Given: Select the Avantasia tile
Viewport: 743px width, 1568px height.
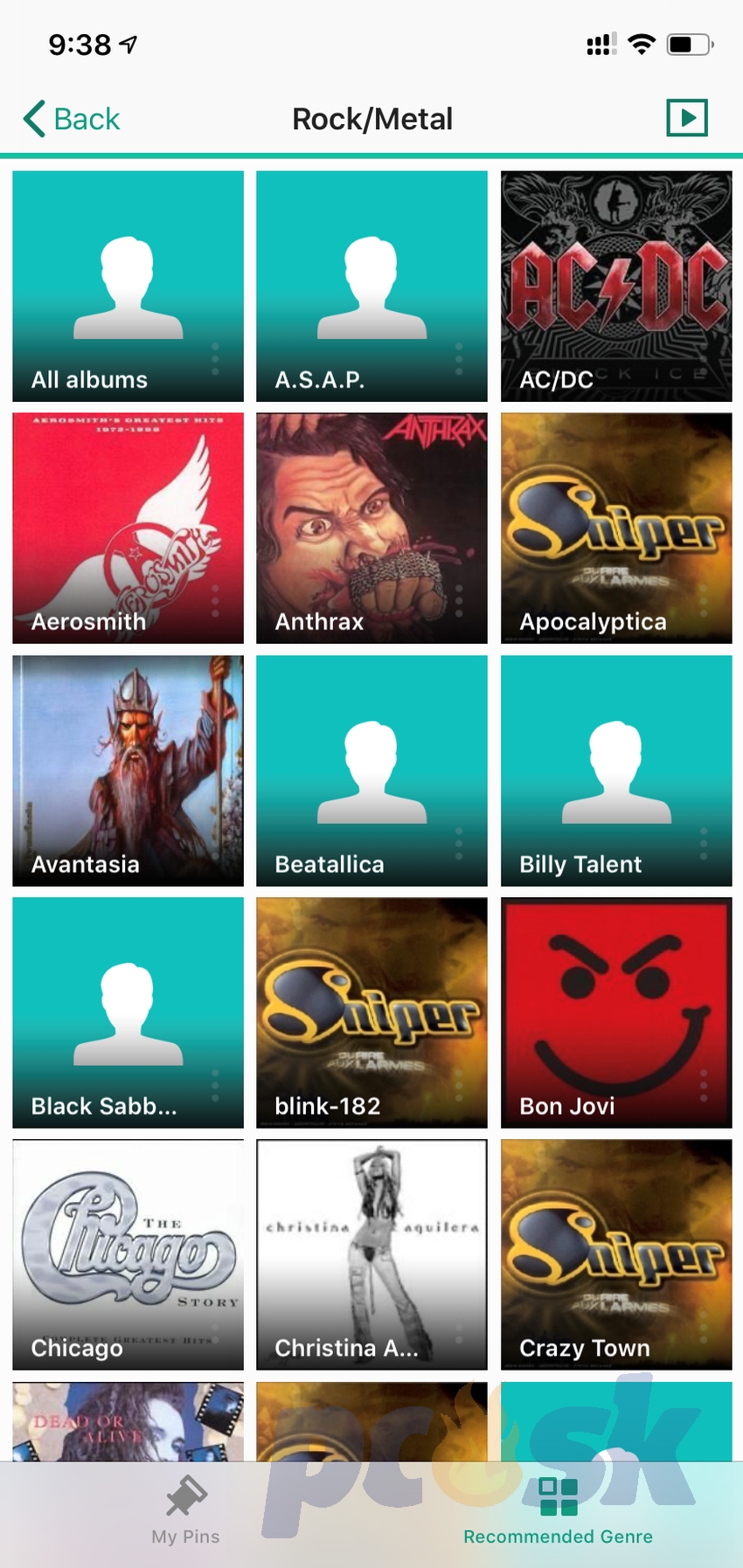Looking at the screenshot, I should [x=128, y=771].
